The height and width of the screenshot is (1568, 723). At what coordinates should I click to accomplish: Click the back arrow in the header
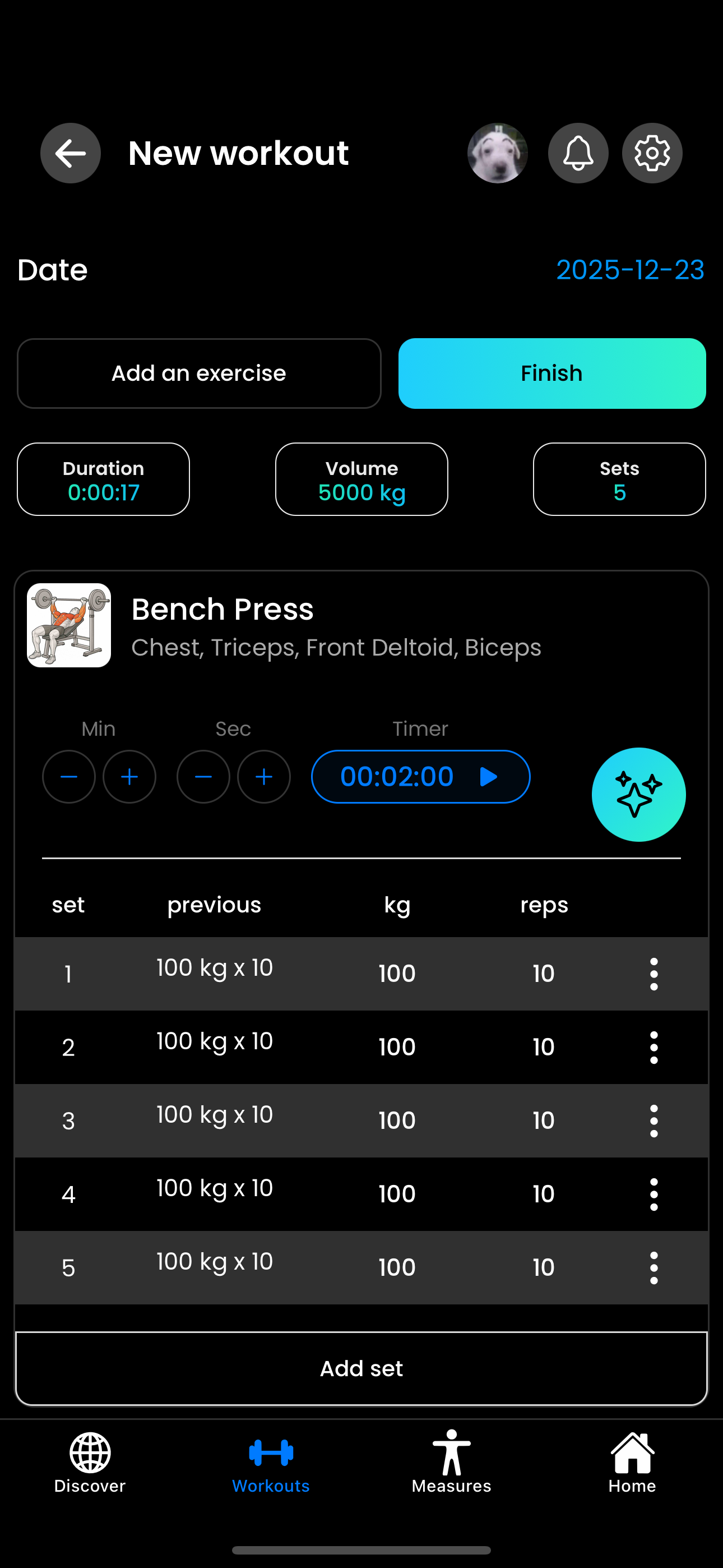[70, 153]
